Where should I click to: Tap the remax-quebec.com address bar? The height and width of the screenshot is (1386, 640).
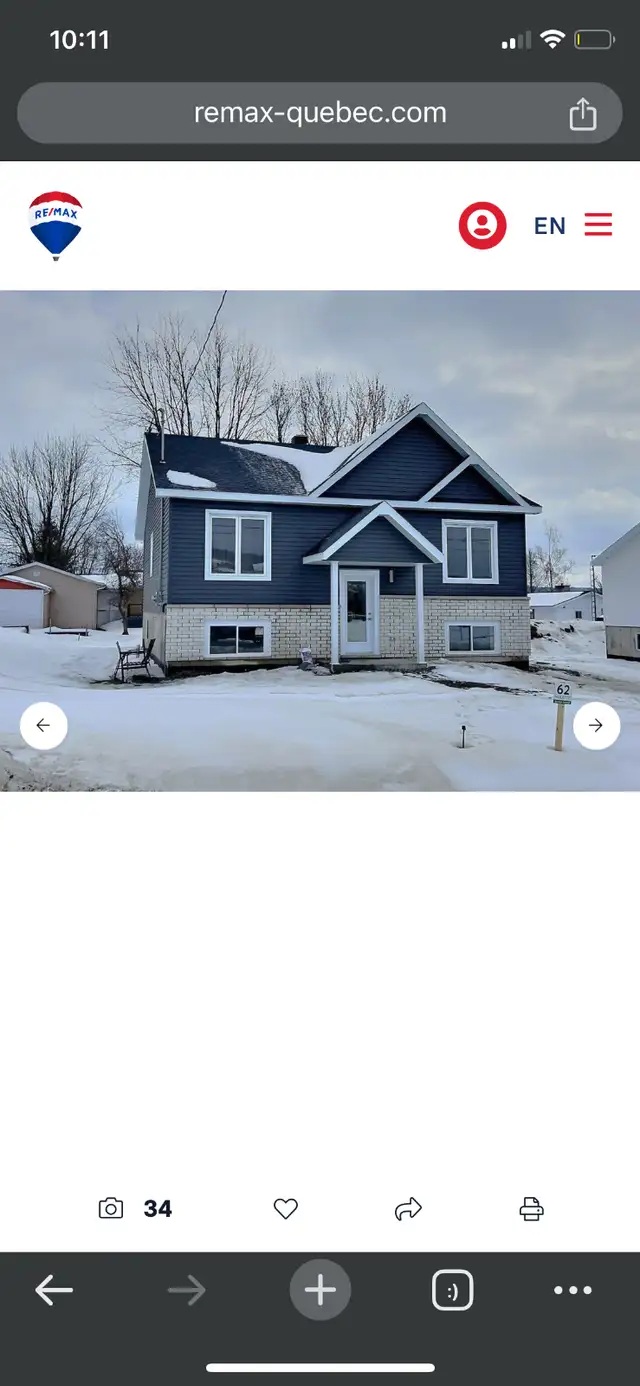coord(320,113)
